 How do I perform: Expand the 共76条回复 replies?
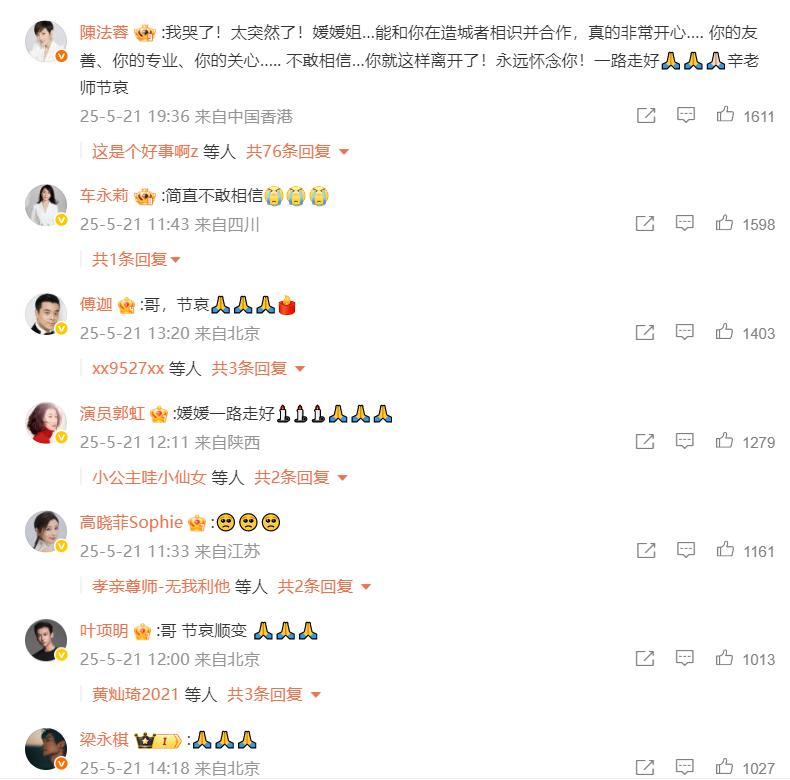pos(297,151)
